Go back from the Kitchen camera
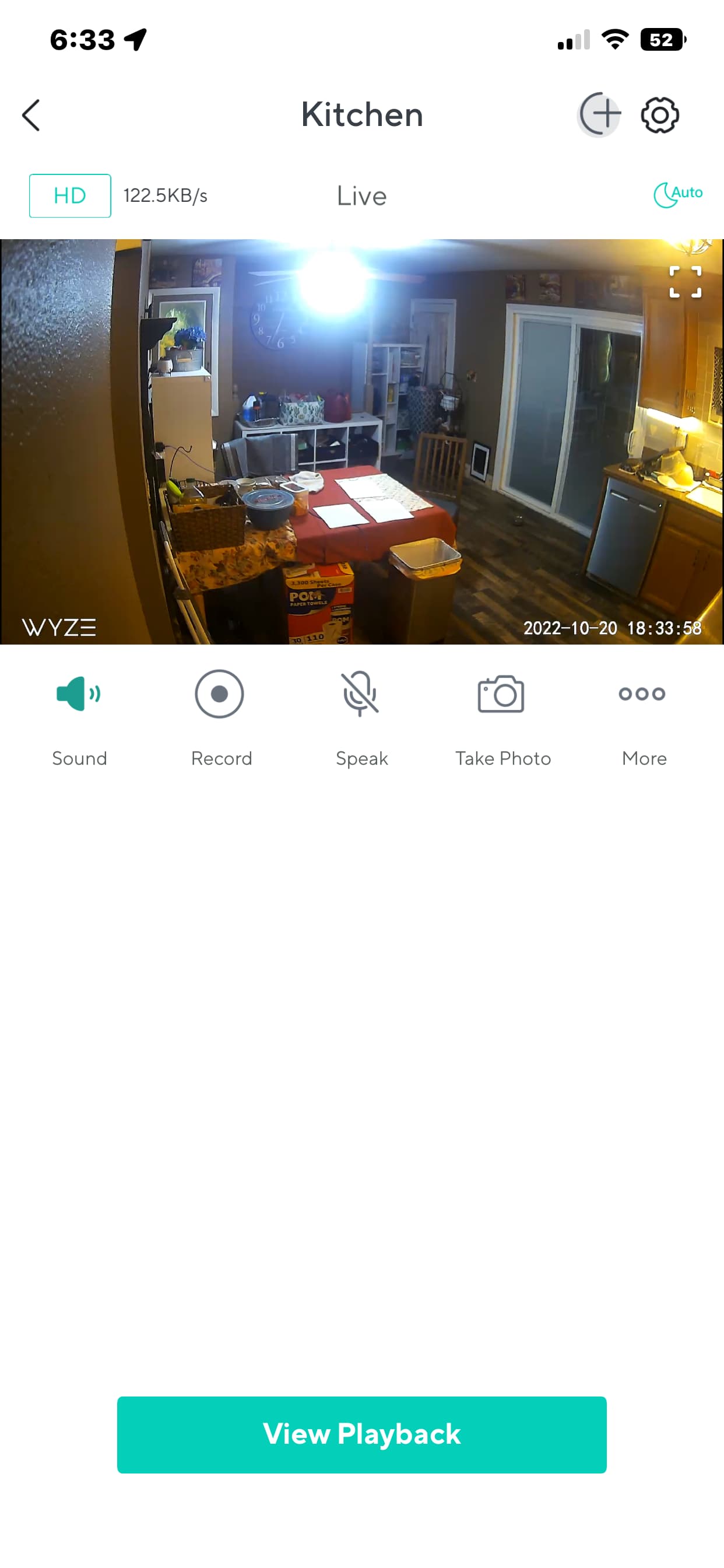Viewport: 724px width, 1568px height. point(31,115)
